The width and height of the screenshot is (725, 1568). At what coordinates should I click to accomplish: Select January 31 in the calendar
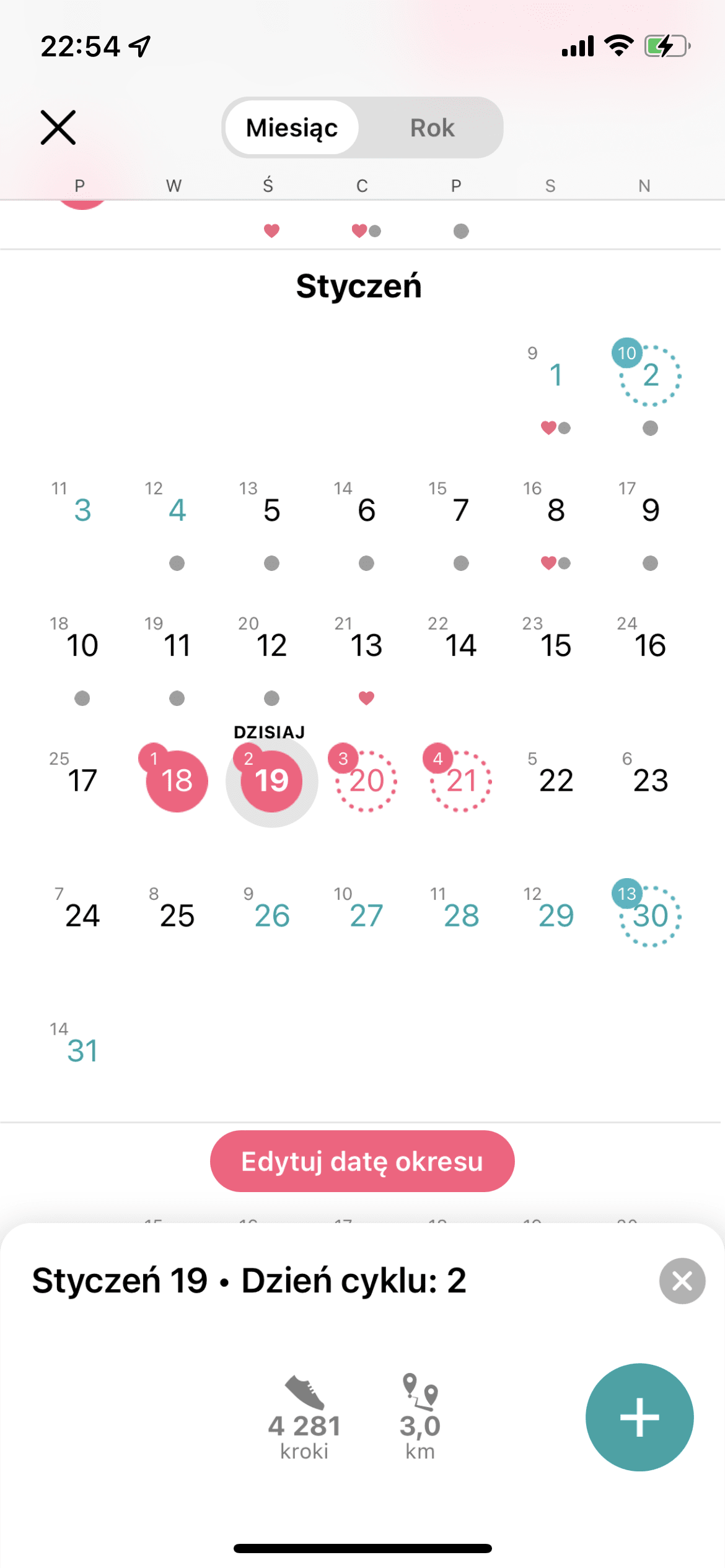point(82,1050)
